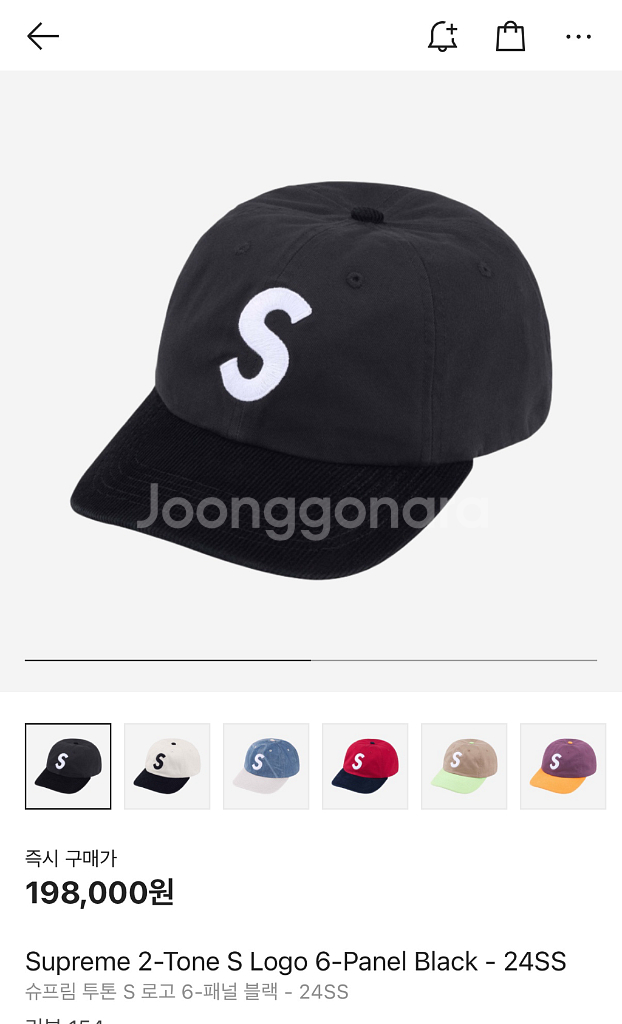Screen dimensions: 622x1024
Task: Select the blue denim cap thumbnail
Action: [266, 766]
